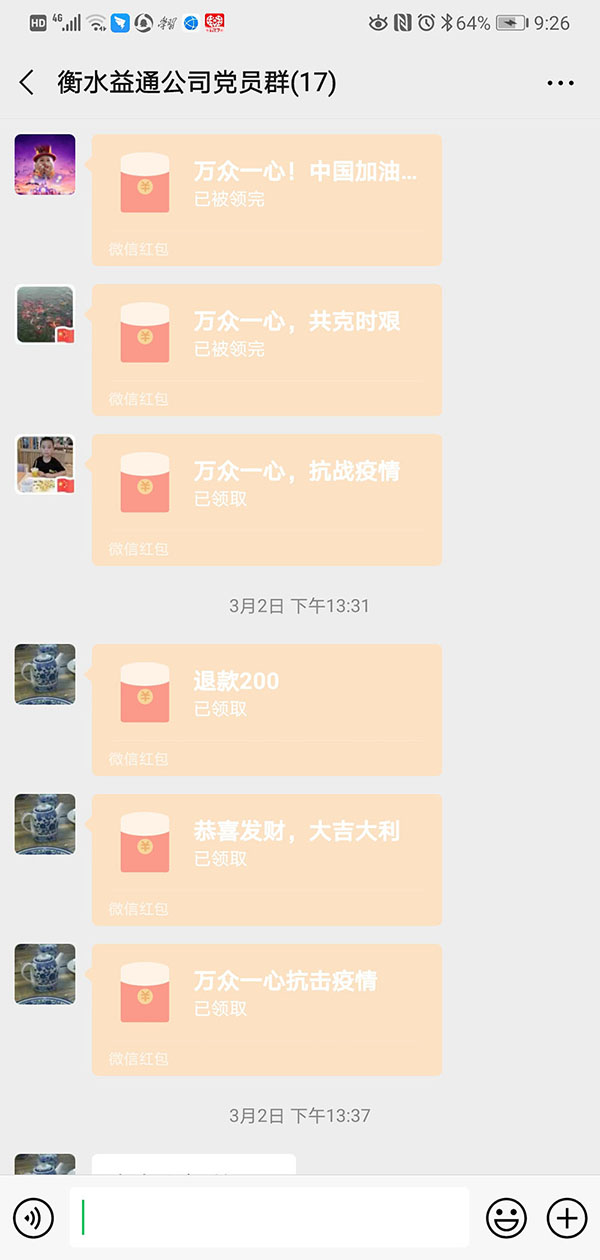Viewport: 600px width, 1260px height.
Task: Open the emoji sticker panel
Action: pos(506,1217)
